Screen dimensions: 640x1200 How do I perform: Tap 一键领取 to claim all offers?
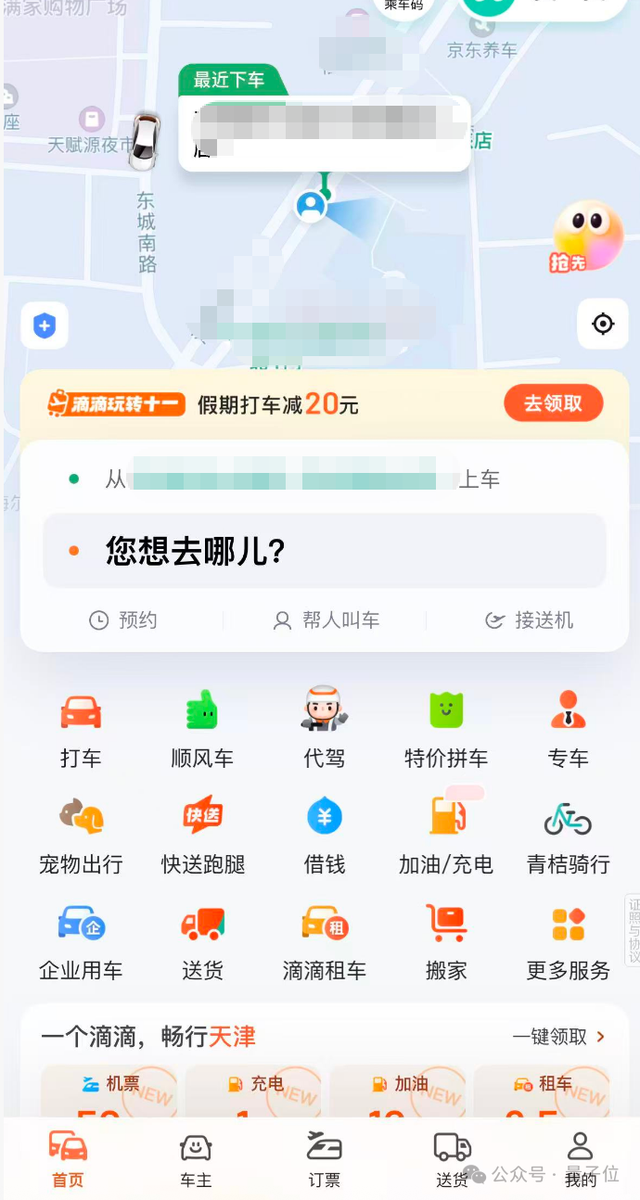pos(559,1037)
